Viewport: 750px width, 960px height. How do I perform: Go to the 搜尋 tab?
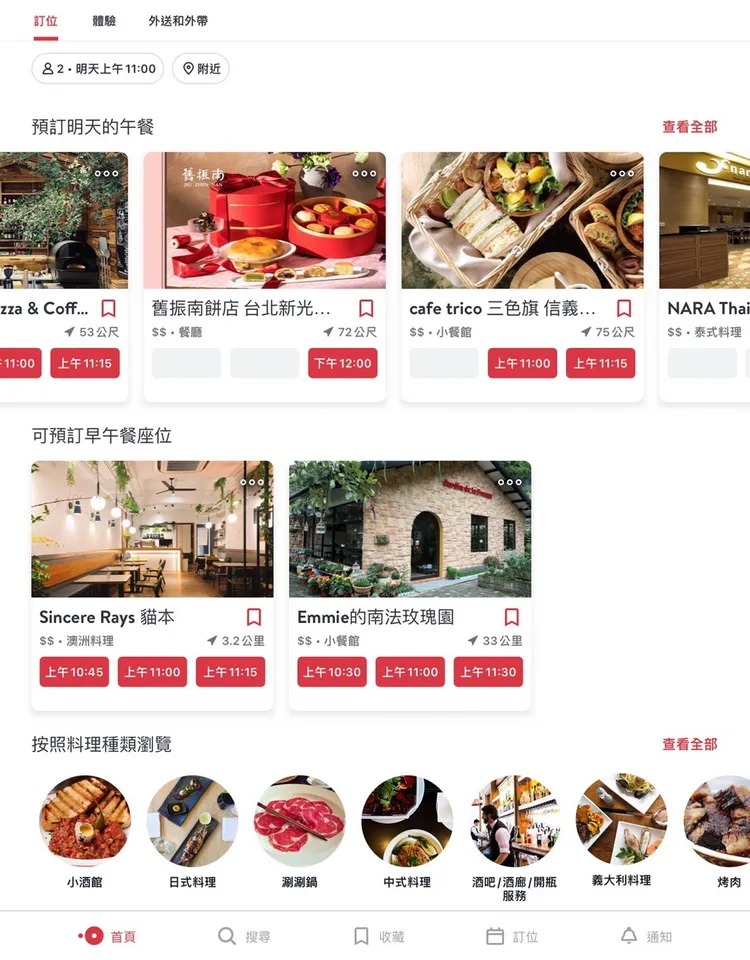pos(245,937)
